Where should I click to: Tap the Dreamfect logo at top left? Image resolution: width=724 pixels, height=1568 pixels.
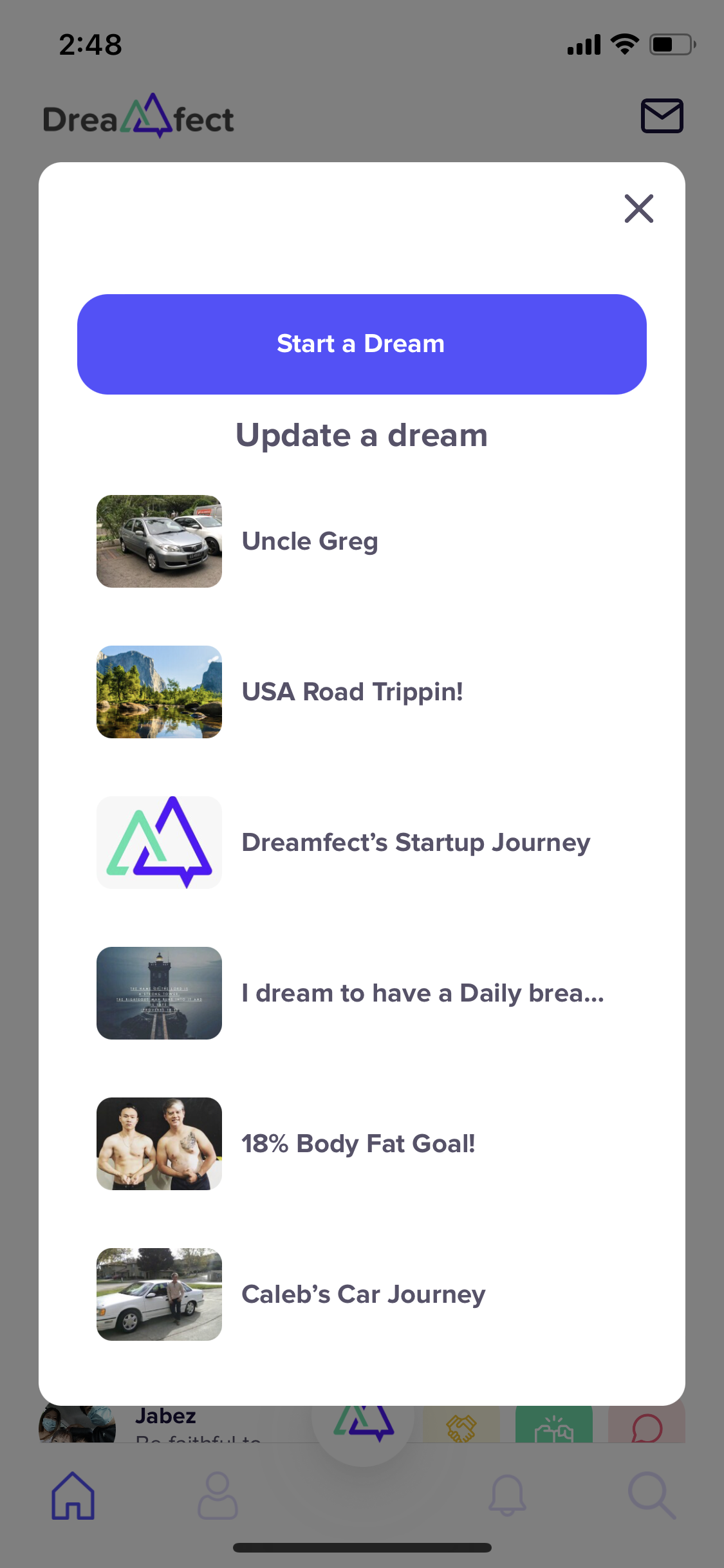[138, 116]
